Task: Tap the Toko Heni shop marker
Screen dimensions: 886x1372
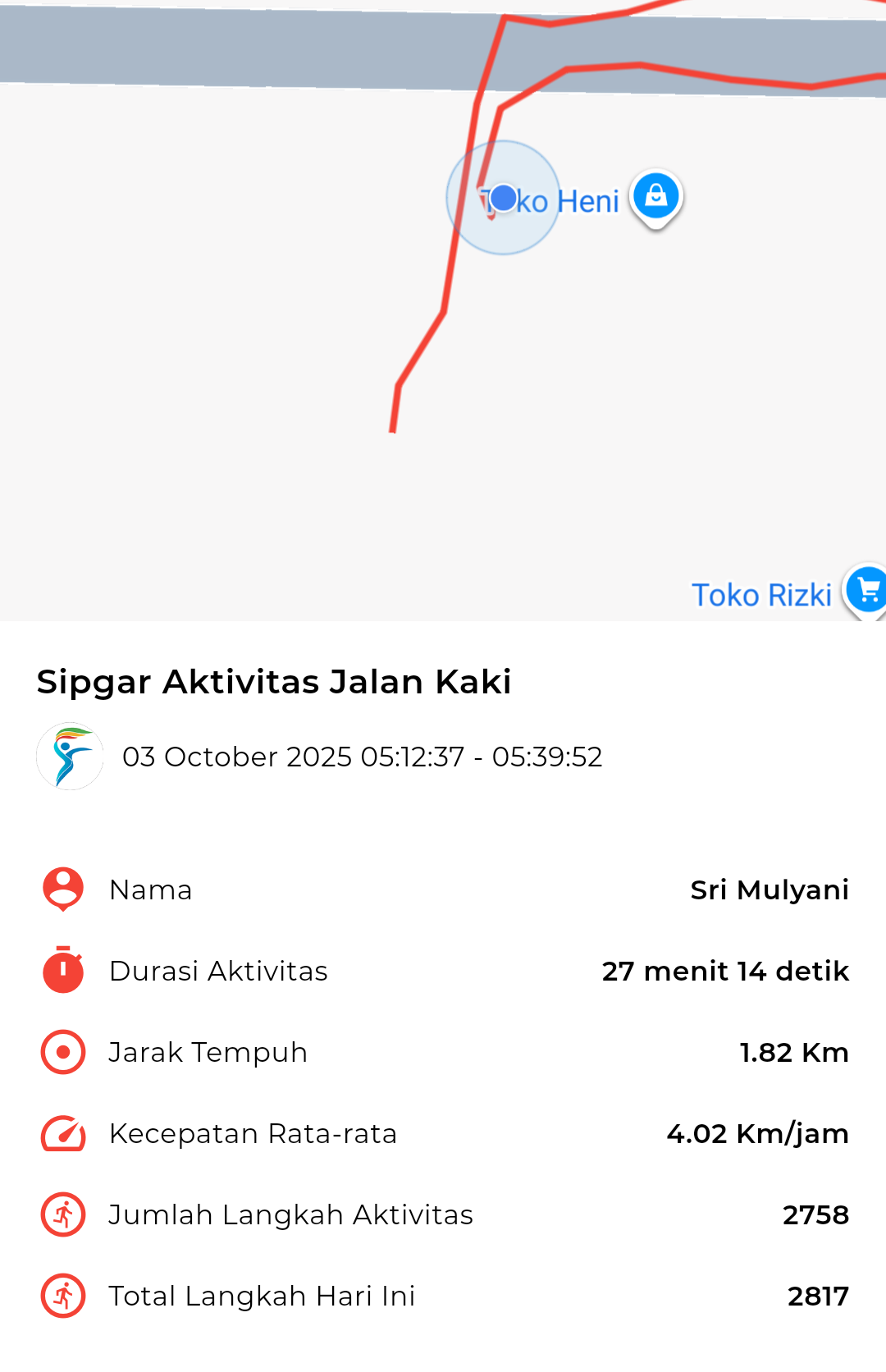Action: pyautogui.click(x=655, y=197)
